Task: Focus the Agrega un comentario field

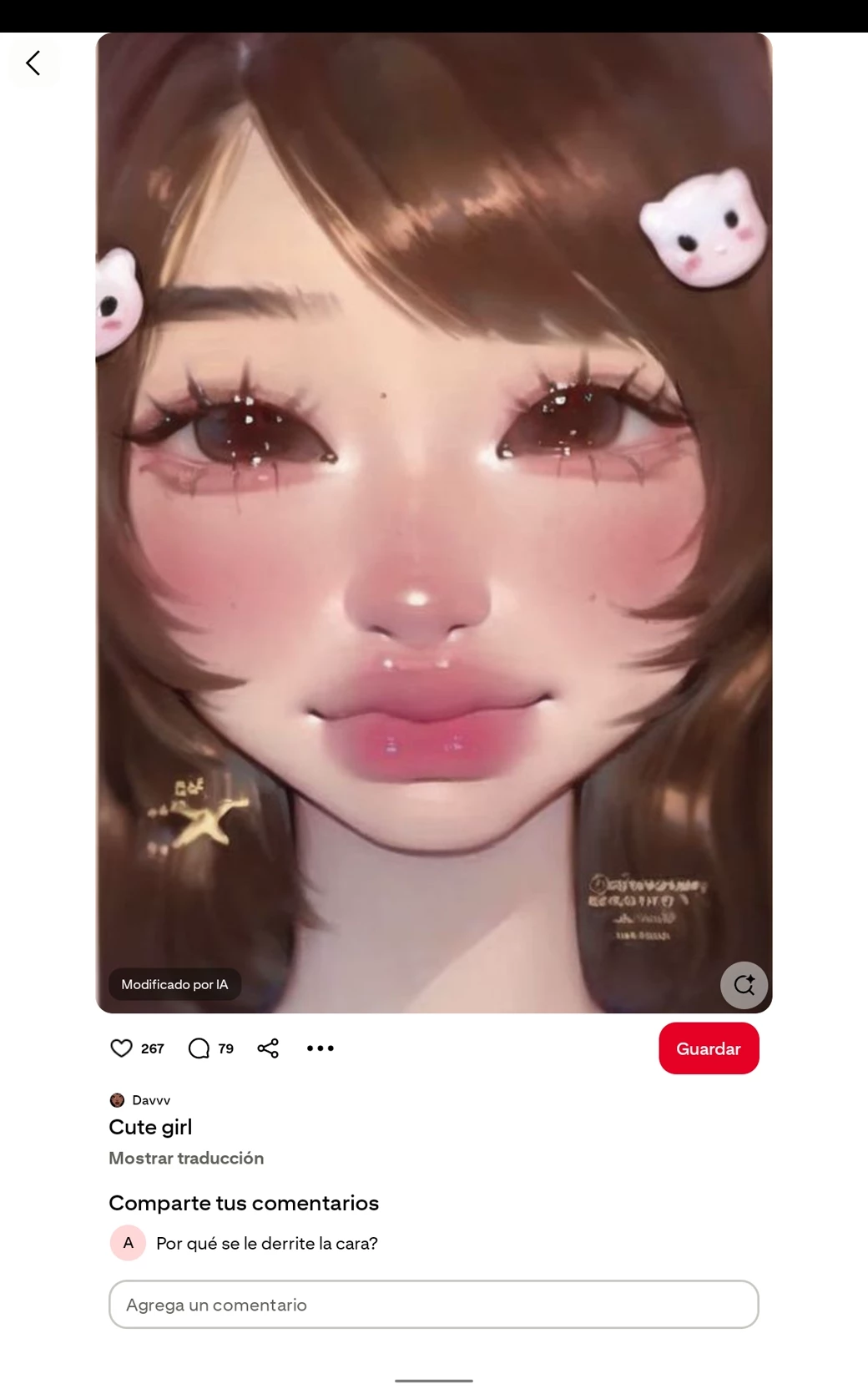Action: point(433,1304)
